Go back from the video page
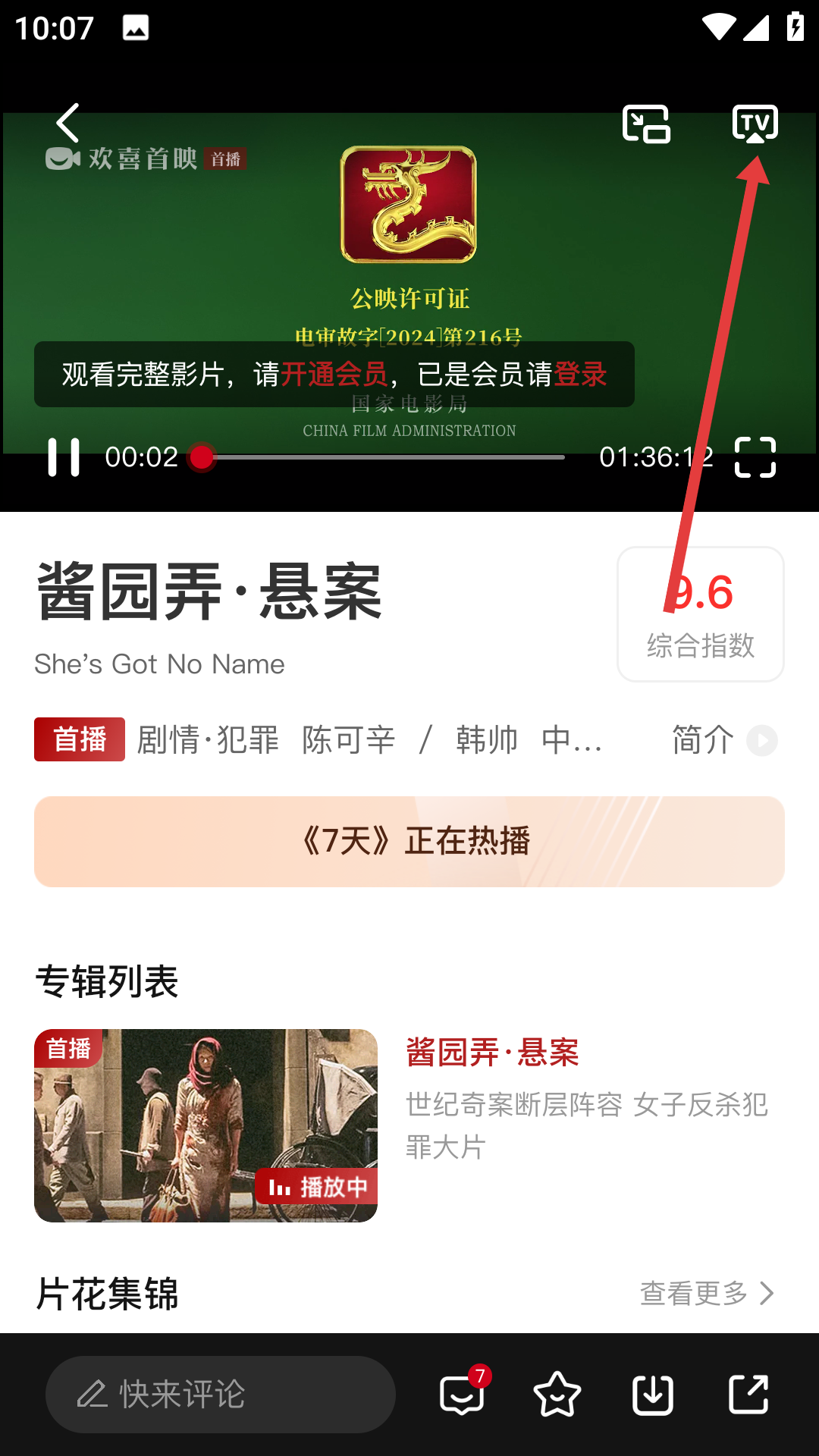The image size is (819, 1456). [x=67, y=123]
